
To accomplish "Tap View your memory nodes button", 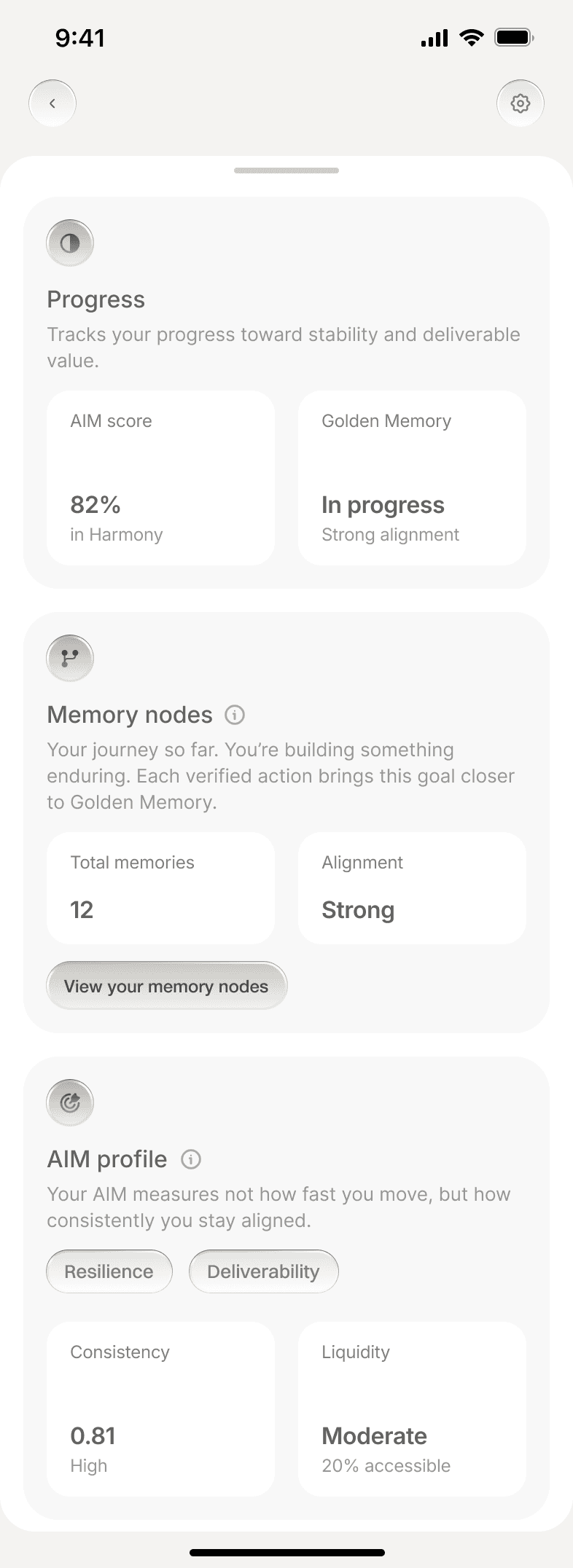I will (167, 986).
